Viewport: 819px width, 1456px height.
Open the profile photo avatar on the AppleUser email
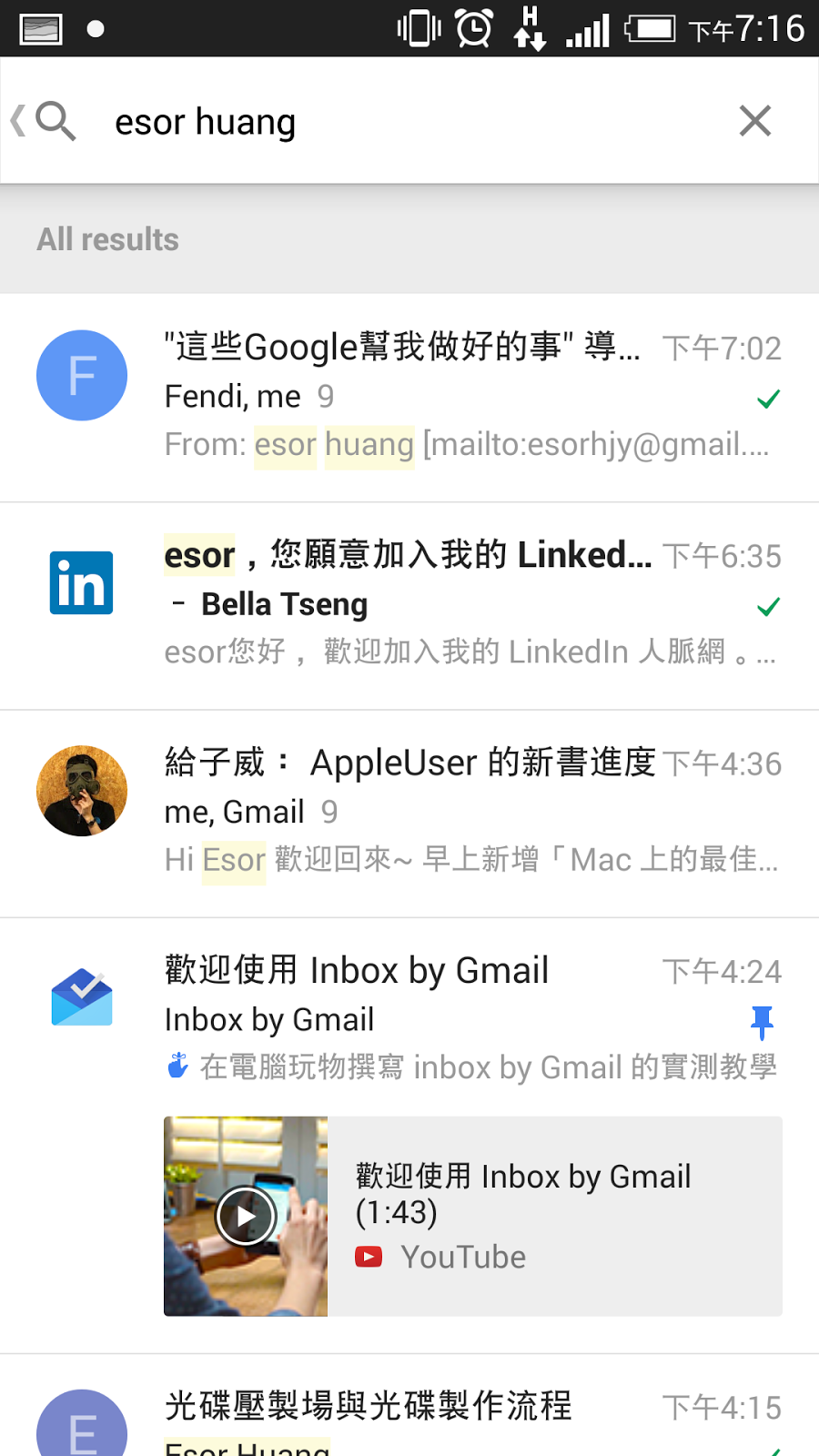pyautogui.click(x=81, y=790)
